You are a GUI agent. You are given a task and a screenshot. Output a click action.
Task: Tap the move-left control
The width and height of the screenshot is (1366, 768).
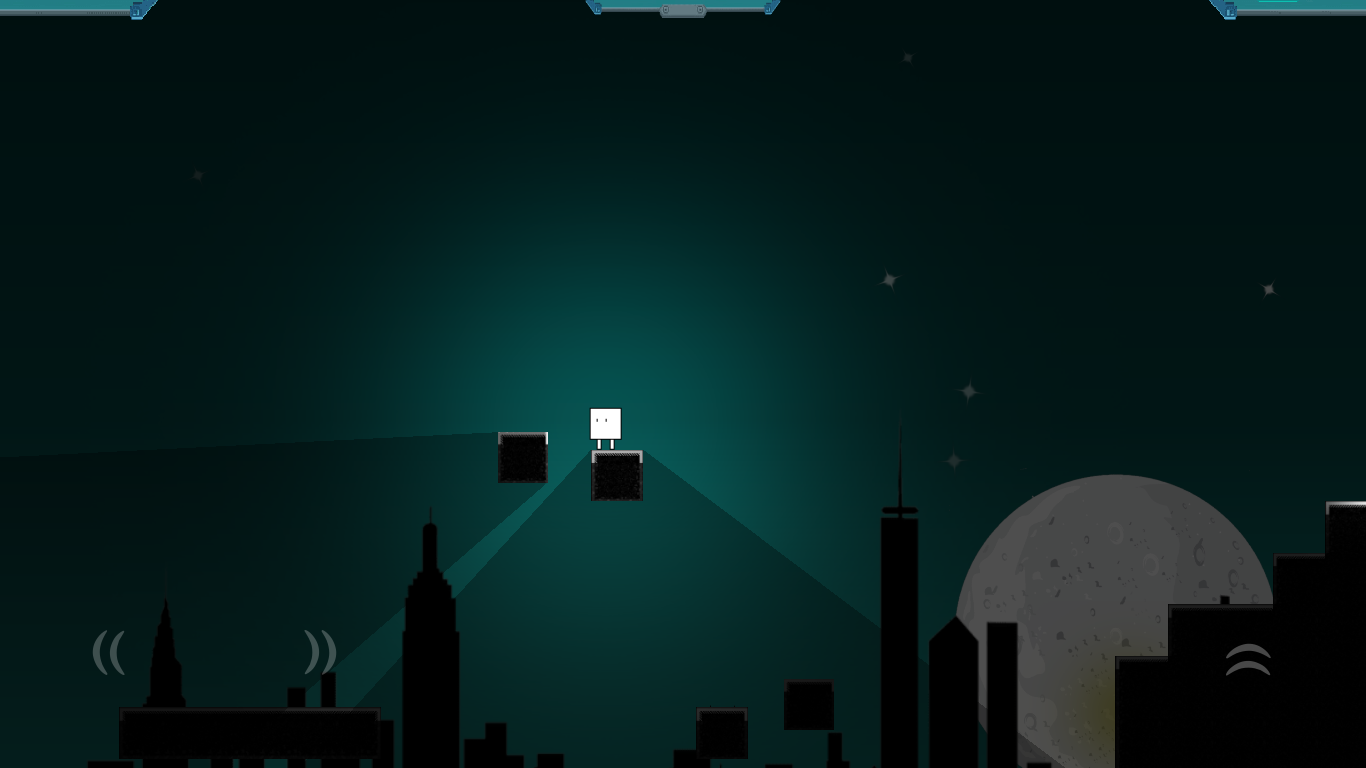tap(108, 652)
